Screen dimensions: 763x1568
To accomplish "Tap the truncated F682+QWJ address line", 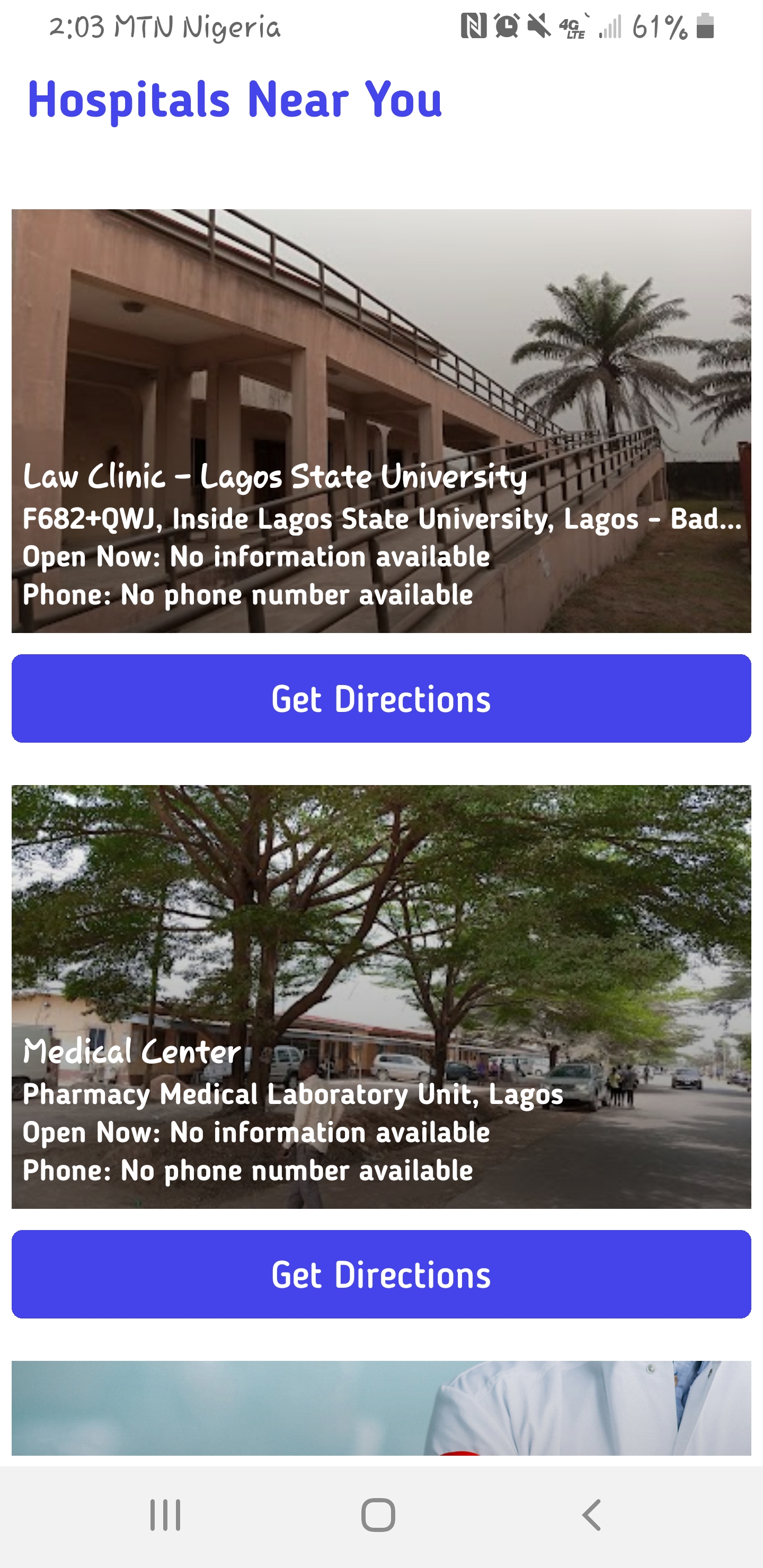I will [x=381, y=519].
